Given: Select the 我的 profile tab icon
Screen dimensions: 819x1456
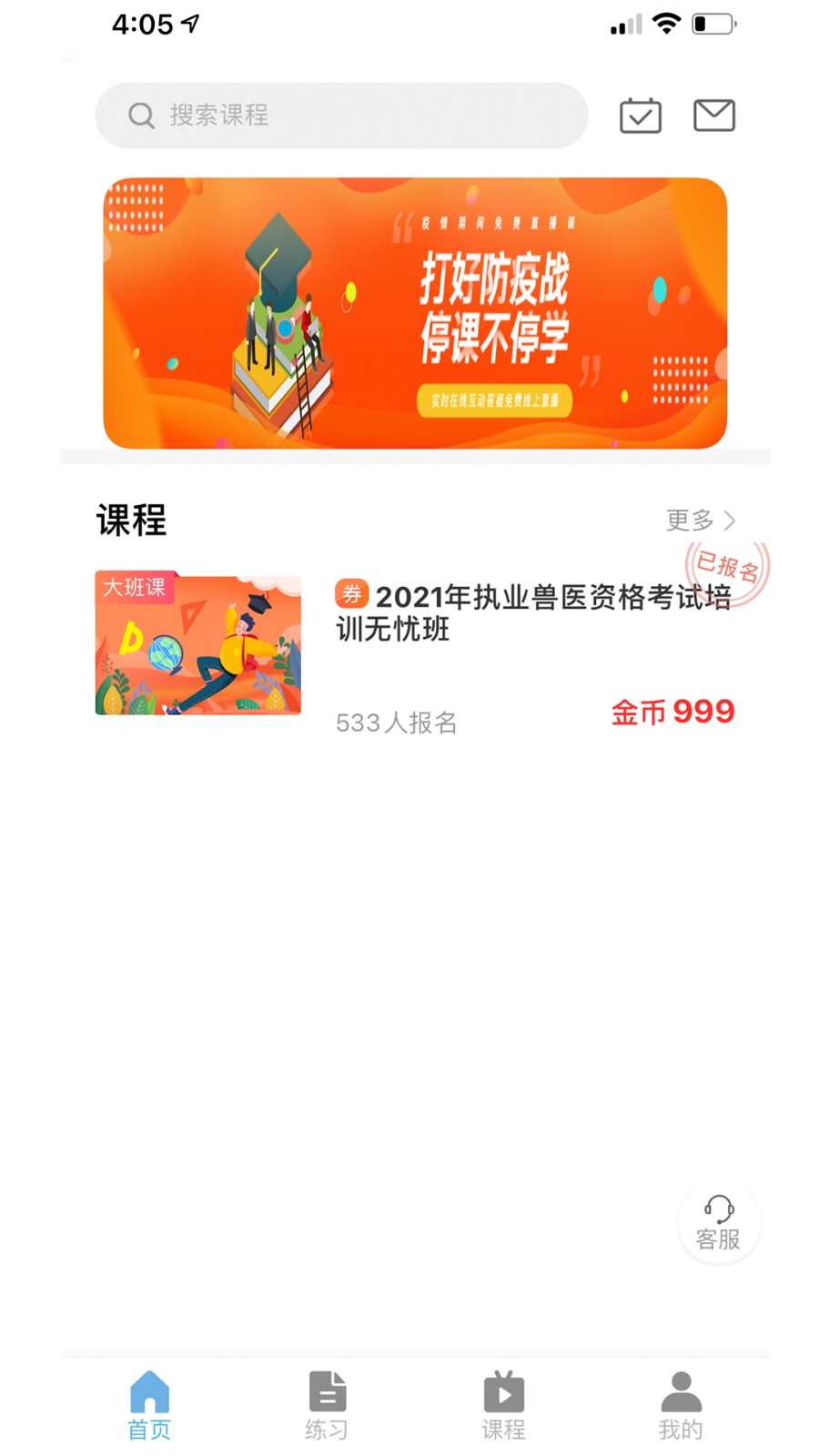Looking at the screenshot, I should 681,1392.
